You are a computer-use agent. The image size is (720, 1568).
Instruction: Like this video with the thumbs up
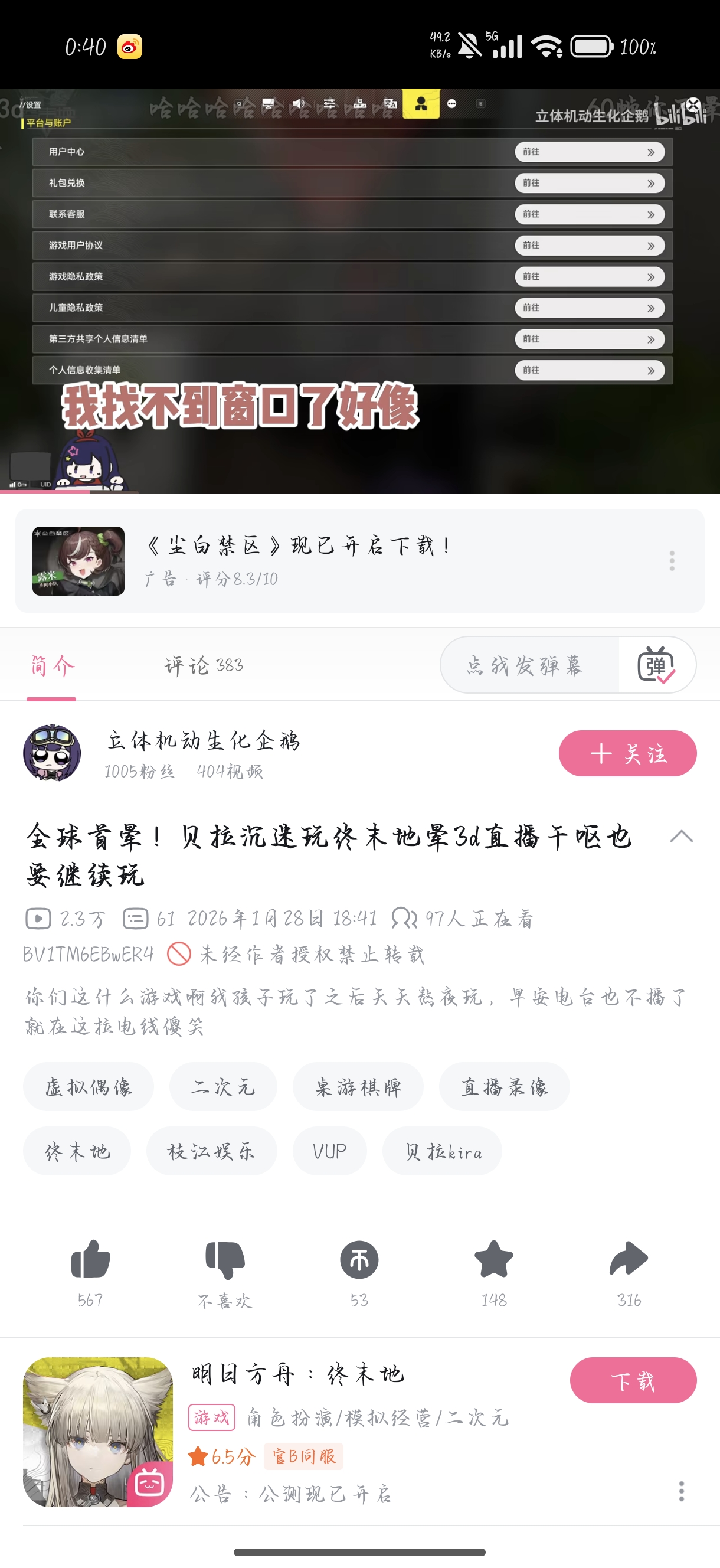click(x=90, y=1260)
